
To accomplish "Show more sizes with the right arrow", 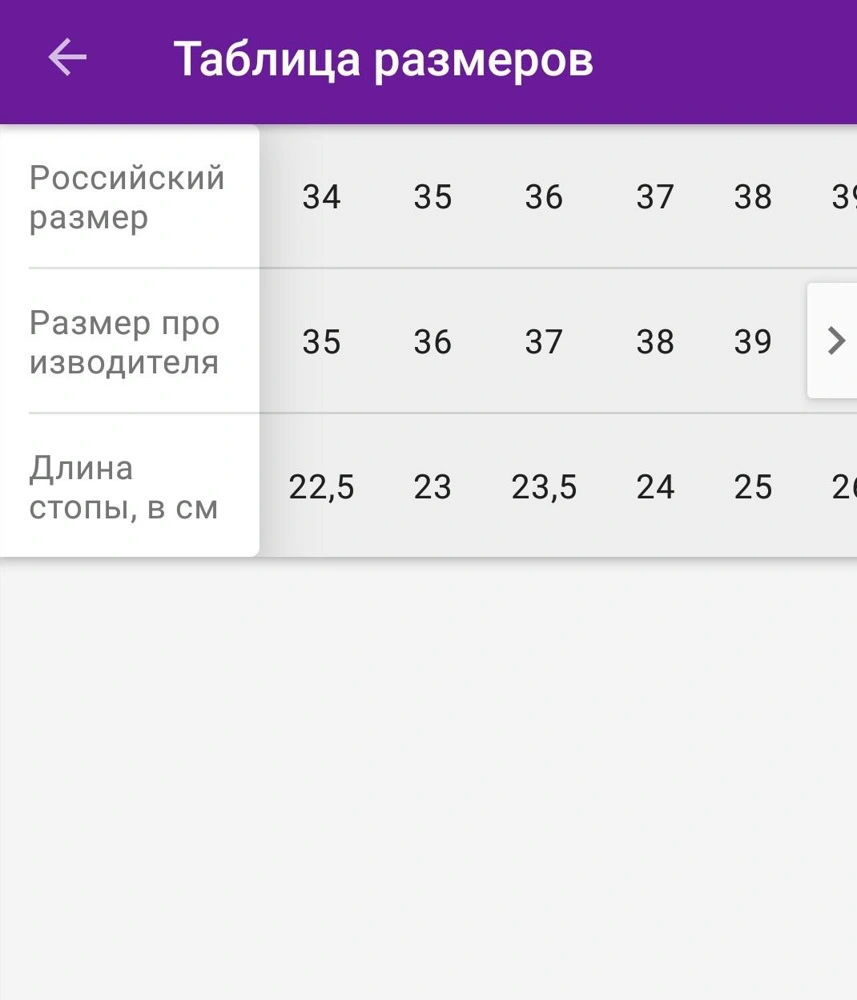I will pos(835,341).
